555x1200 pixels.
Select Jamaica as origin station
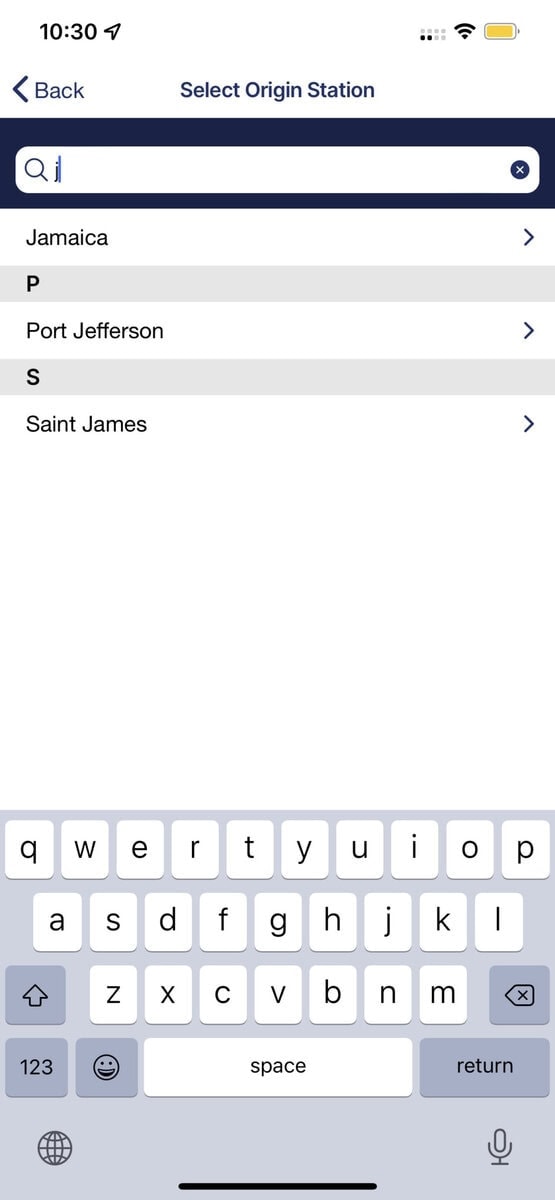pyautogui.click(x=277, y=238)
